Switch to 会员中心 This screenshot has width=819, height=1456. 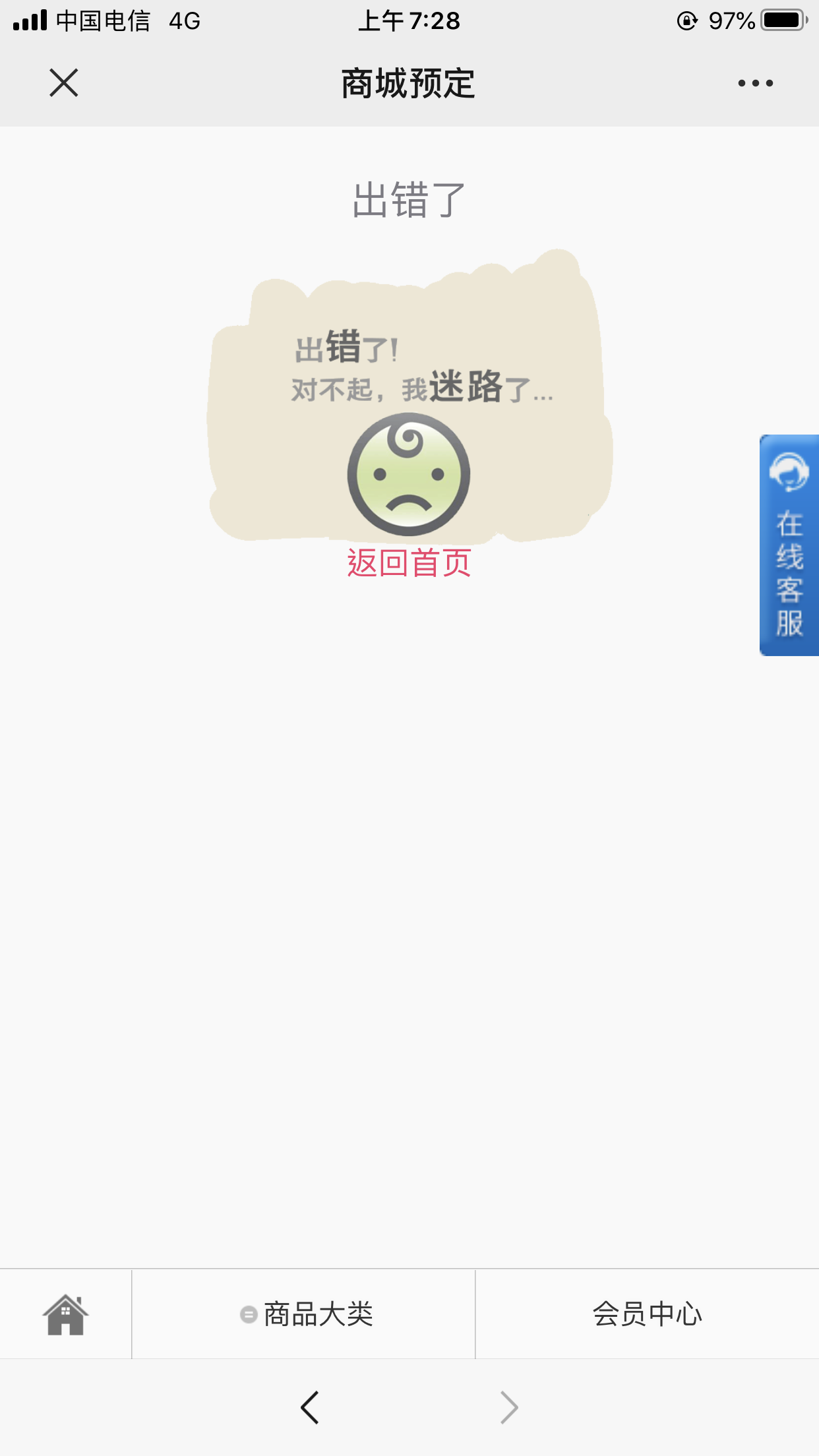click(647, 1314)
